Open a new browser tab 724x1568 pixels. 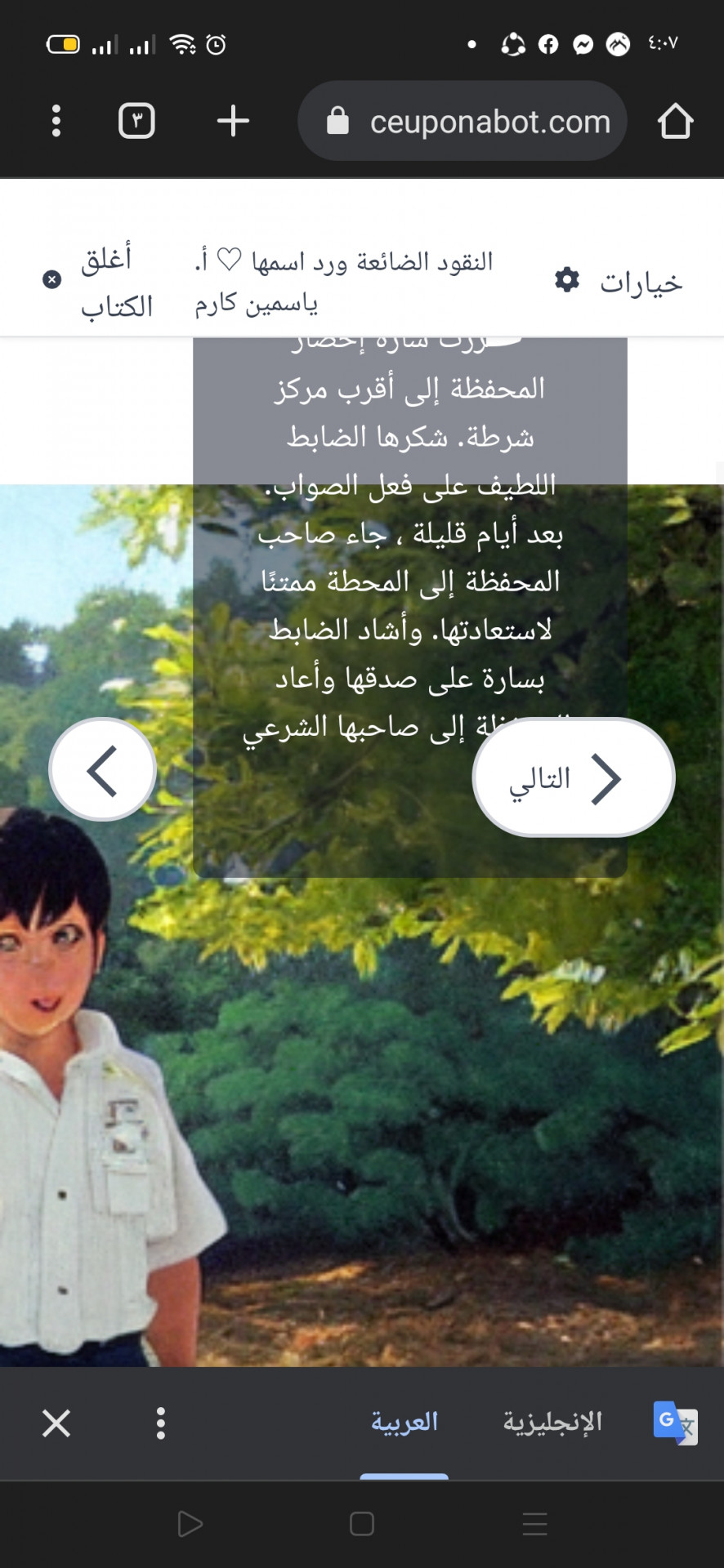point(233,121)
